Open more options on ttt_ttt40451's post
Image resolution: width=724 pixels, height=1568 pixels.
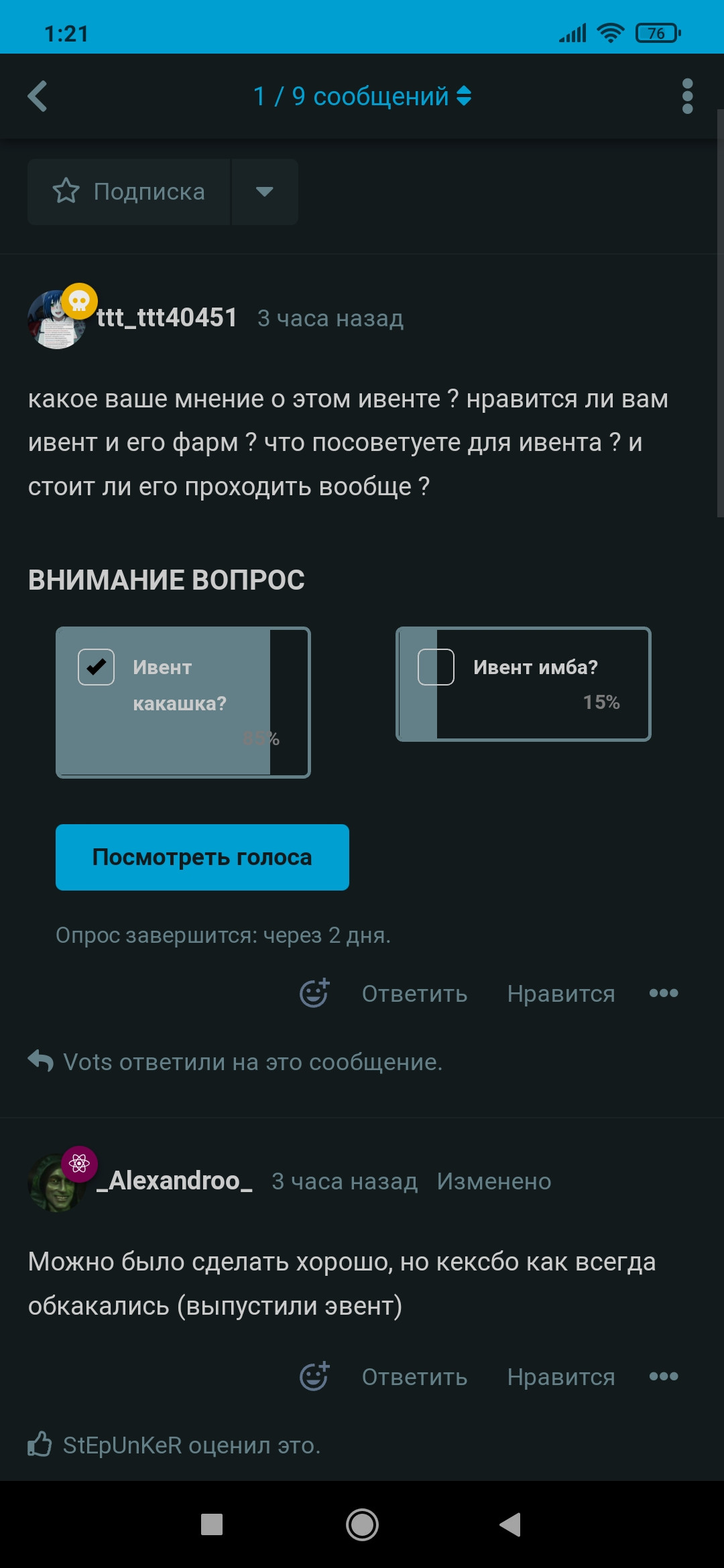point(664,993)
